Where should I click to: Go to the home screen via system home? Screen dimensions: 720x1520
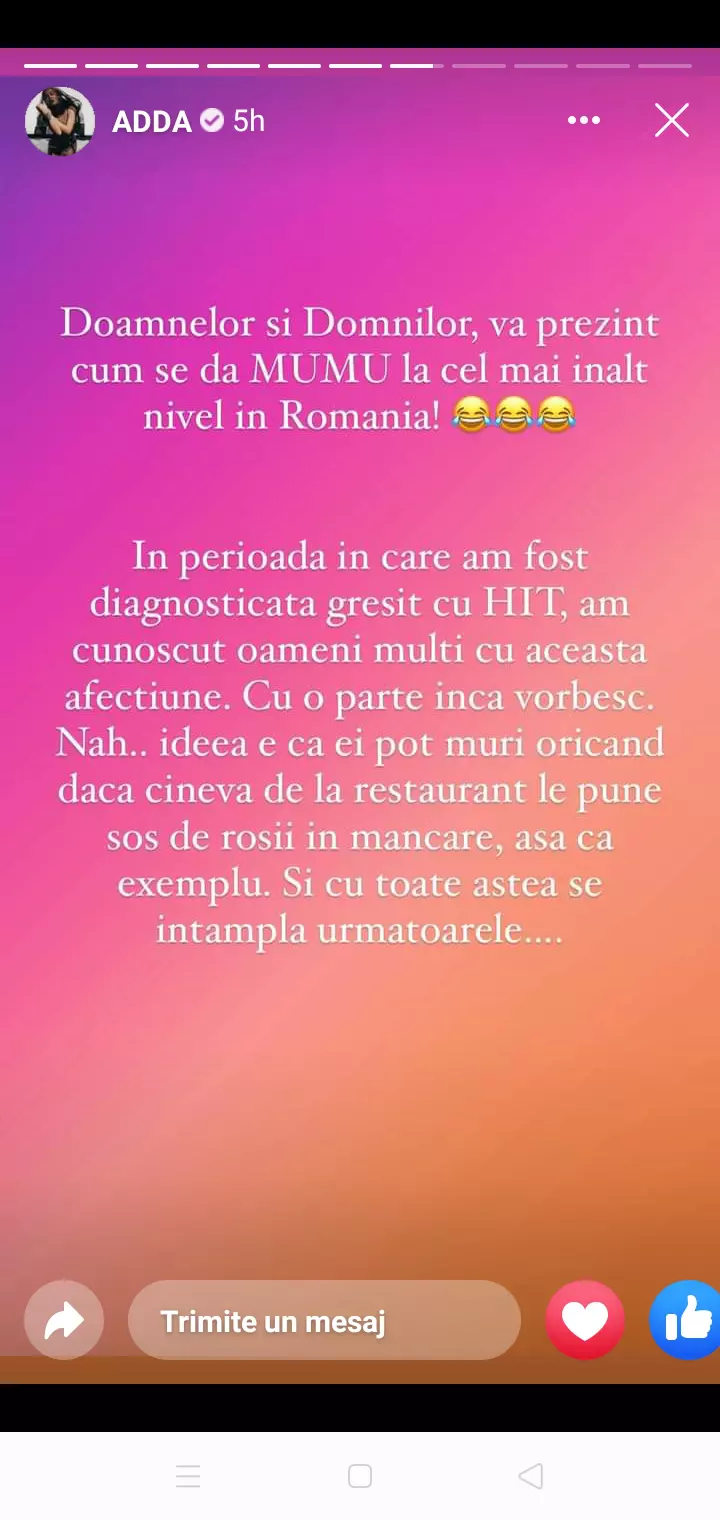[x=360, y=1476]
